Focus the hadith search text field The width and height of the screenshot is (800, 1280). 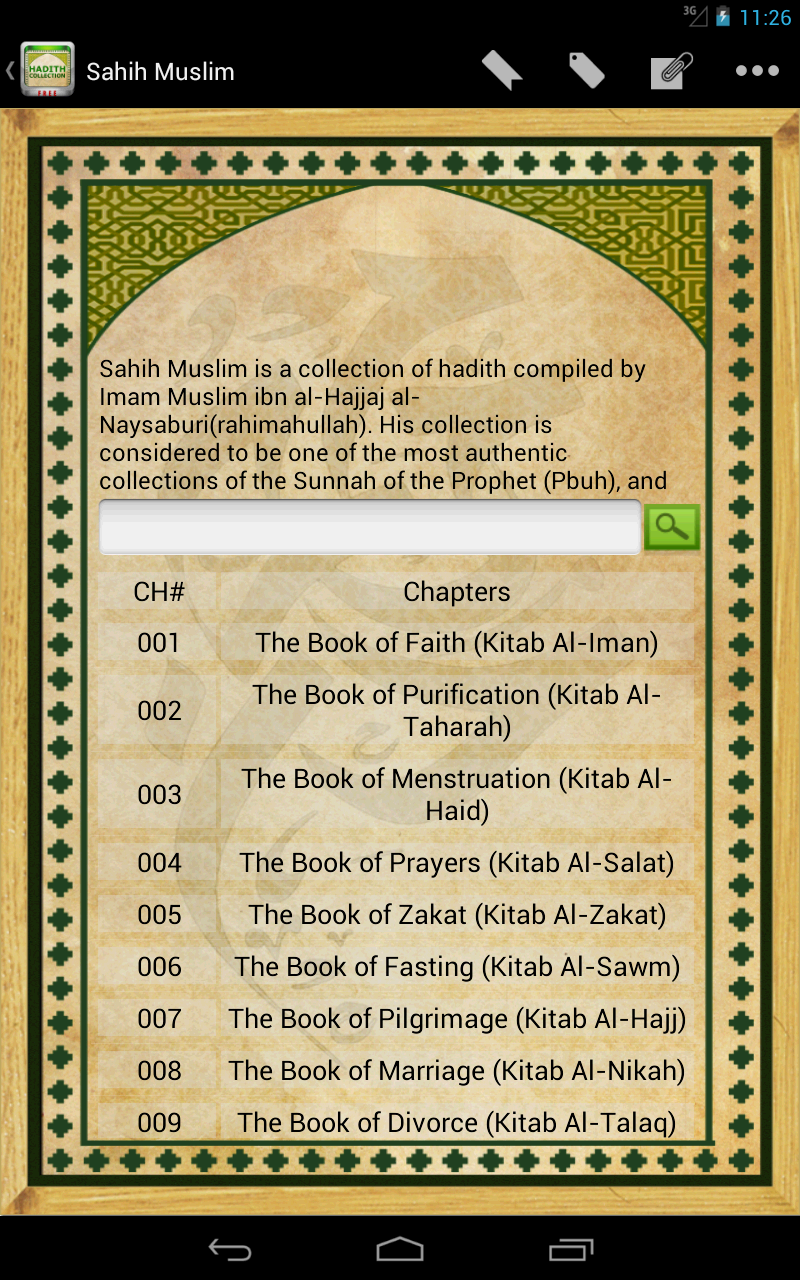coord(370,527)
